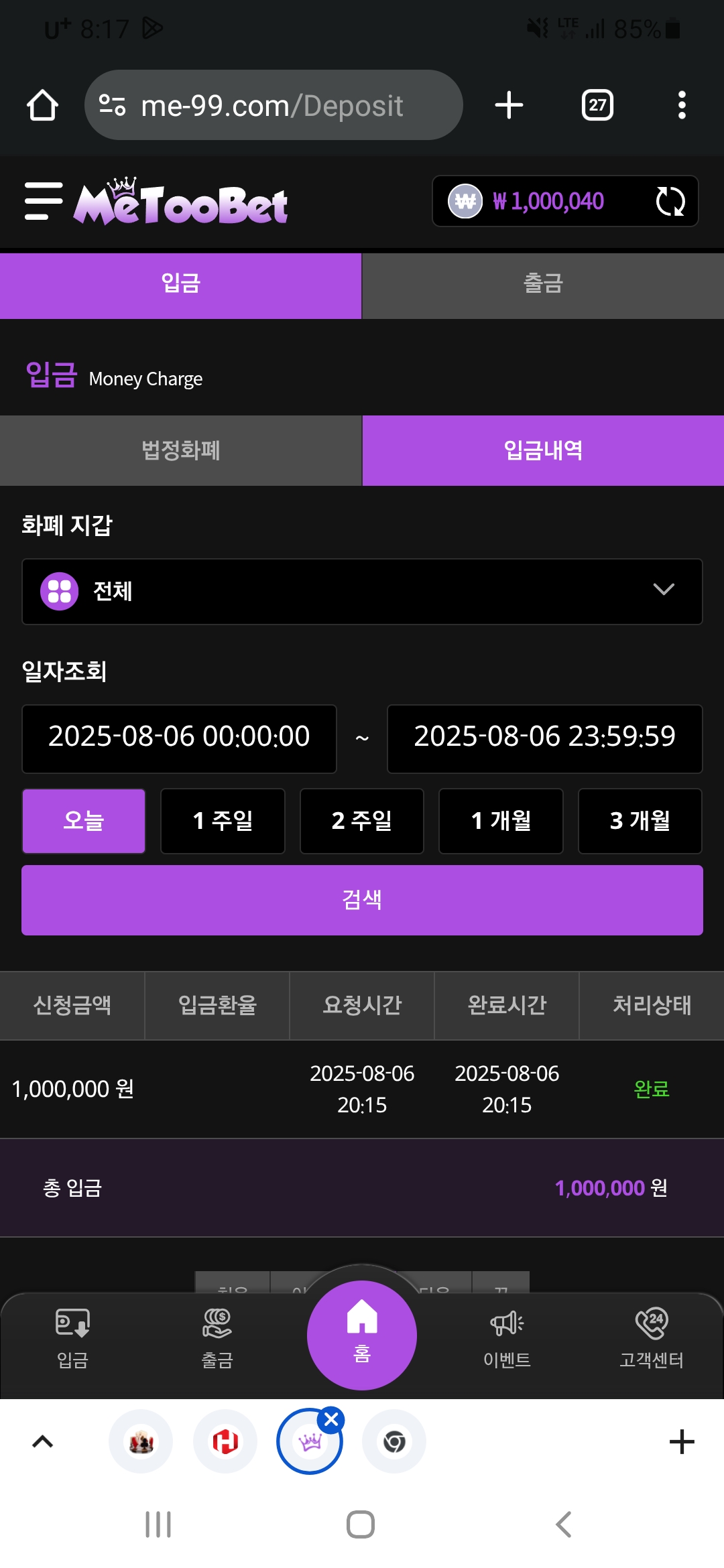Select the 1 주일 date range
Screen dimensions: 724x1568
coord(223,821)
